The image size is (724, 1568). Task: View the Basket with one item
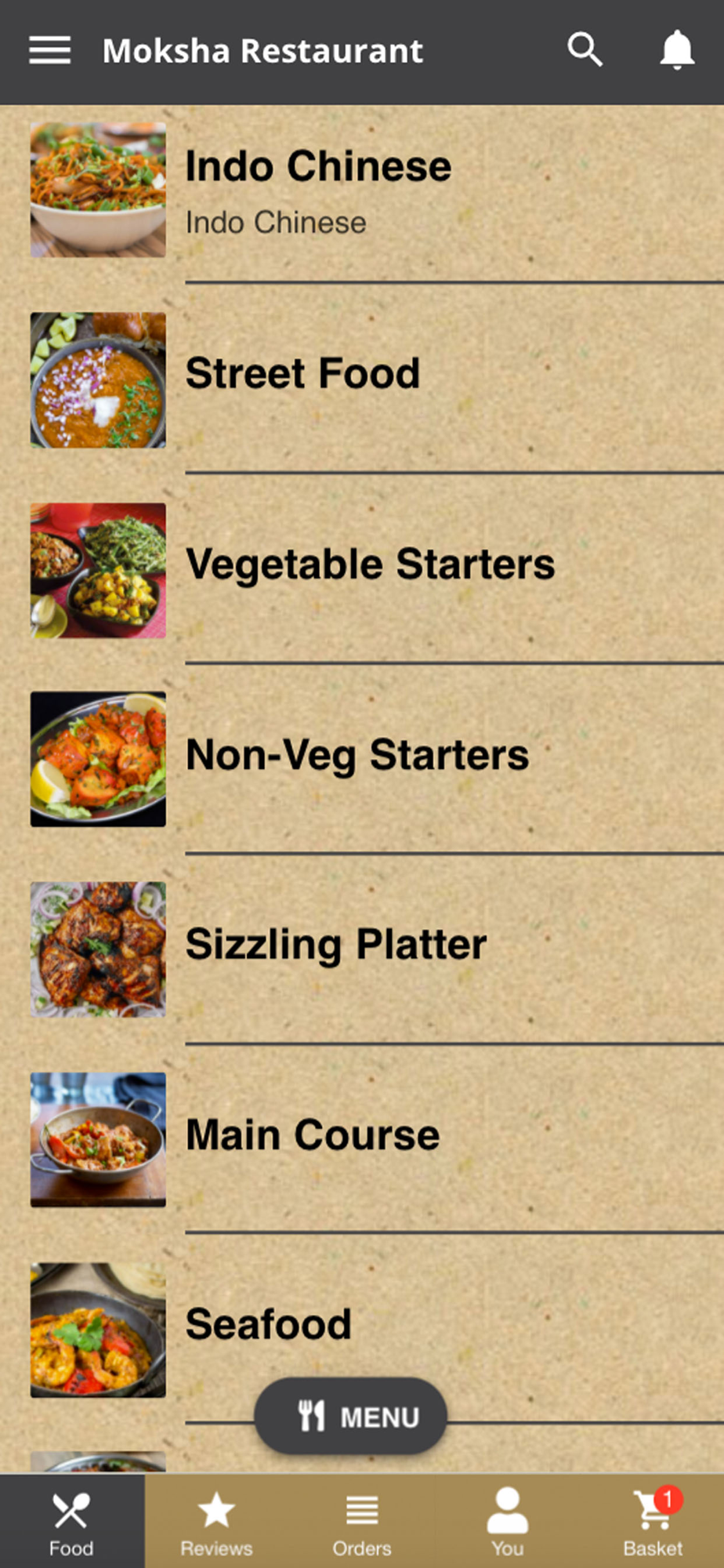coord(653,1523)
